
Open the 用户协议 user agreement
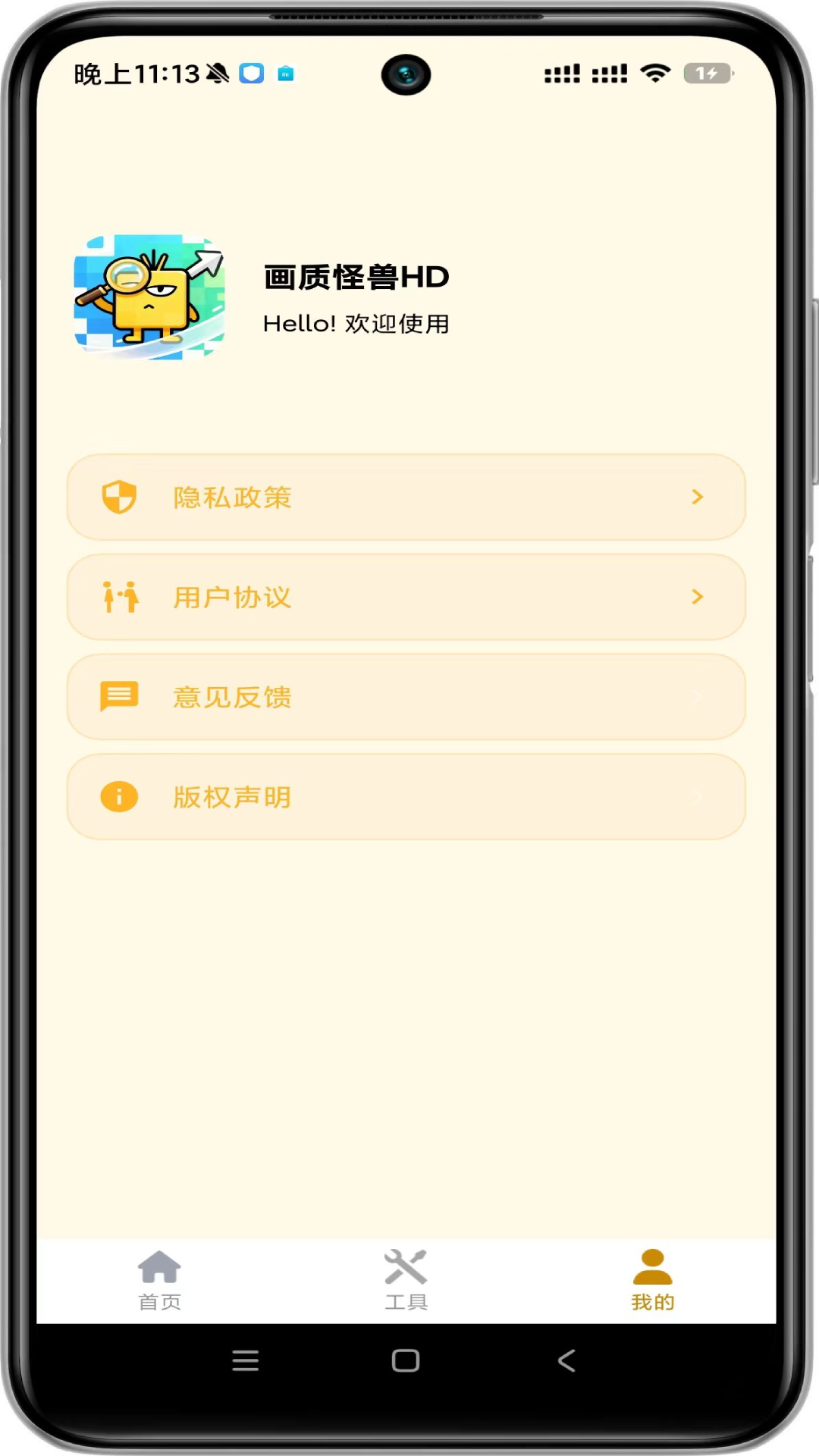coord(406,597)
